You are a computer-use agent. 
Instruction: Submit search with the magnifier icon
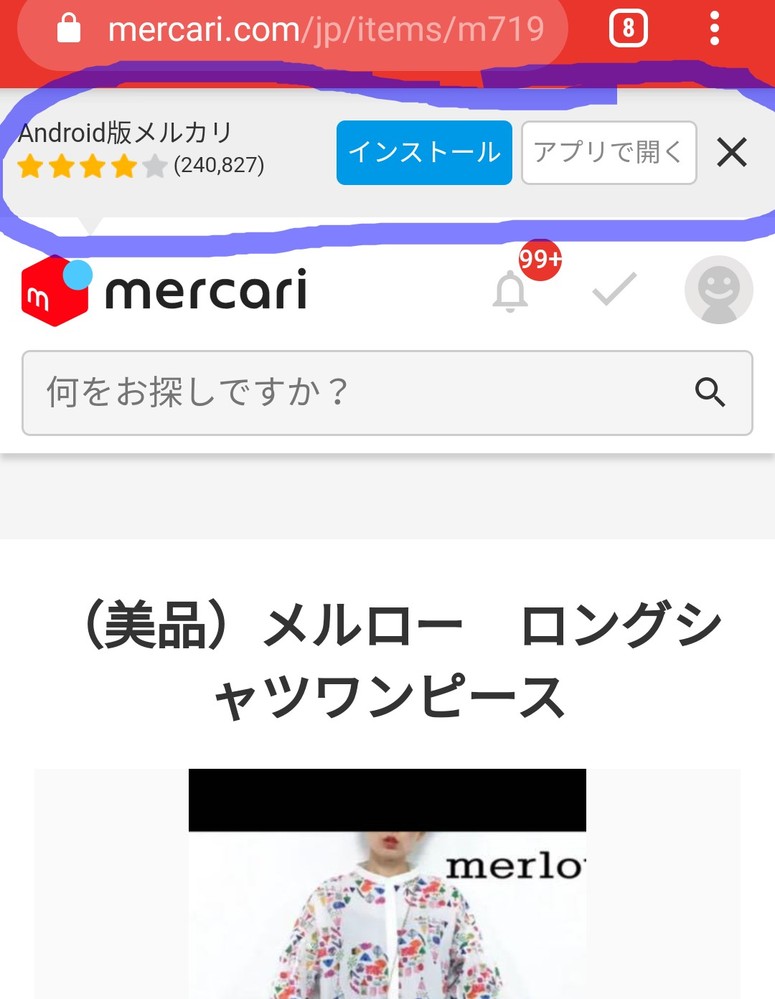pos(710,393)
